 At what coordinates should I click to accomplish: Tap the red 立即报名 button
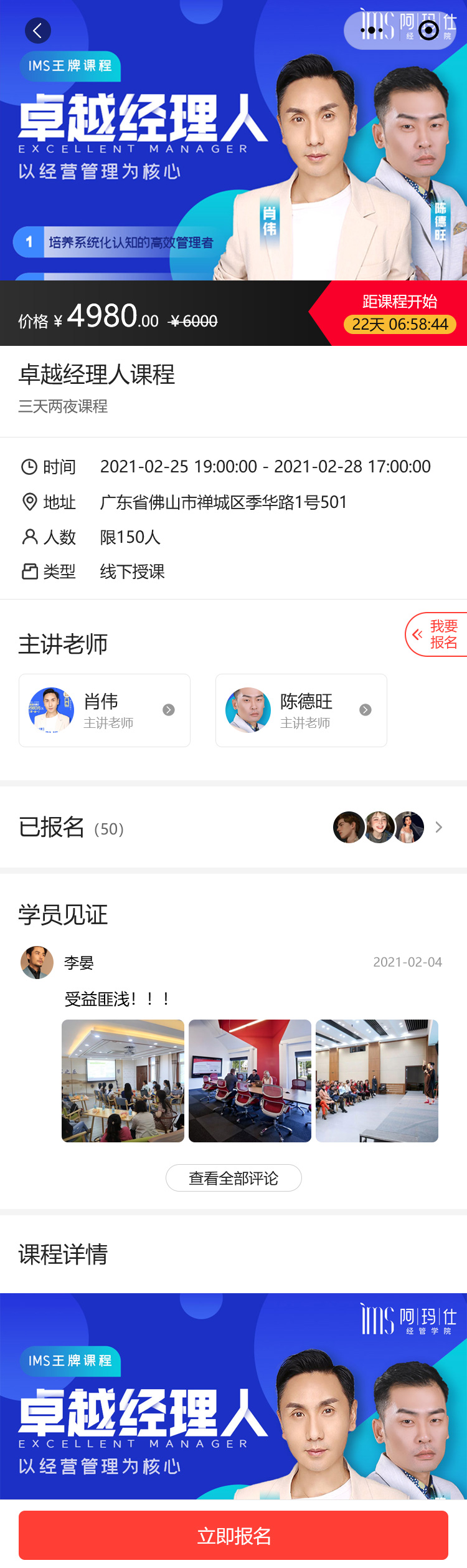click(x=233, y=1536)
